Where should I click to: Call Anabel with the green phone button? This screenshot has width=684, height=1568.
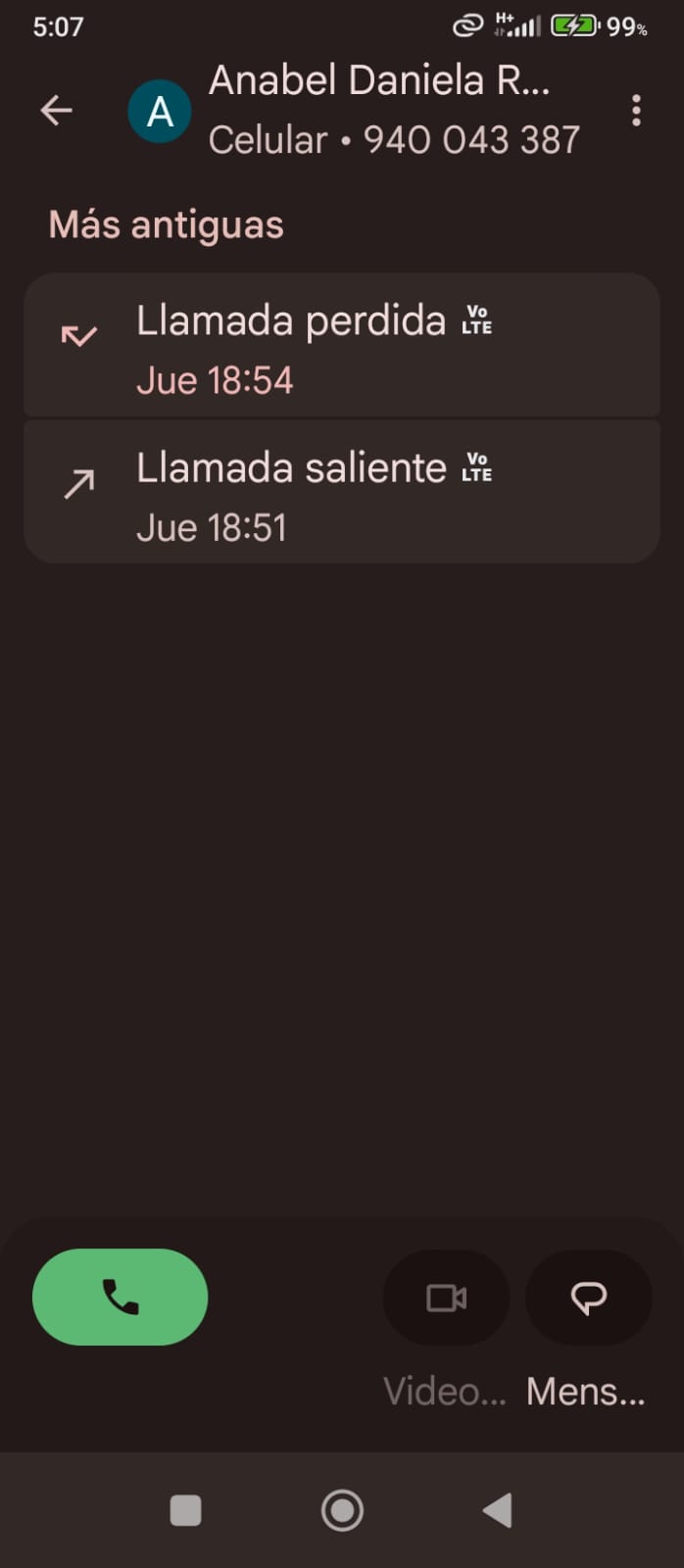pos(121,1297)
